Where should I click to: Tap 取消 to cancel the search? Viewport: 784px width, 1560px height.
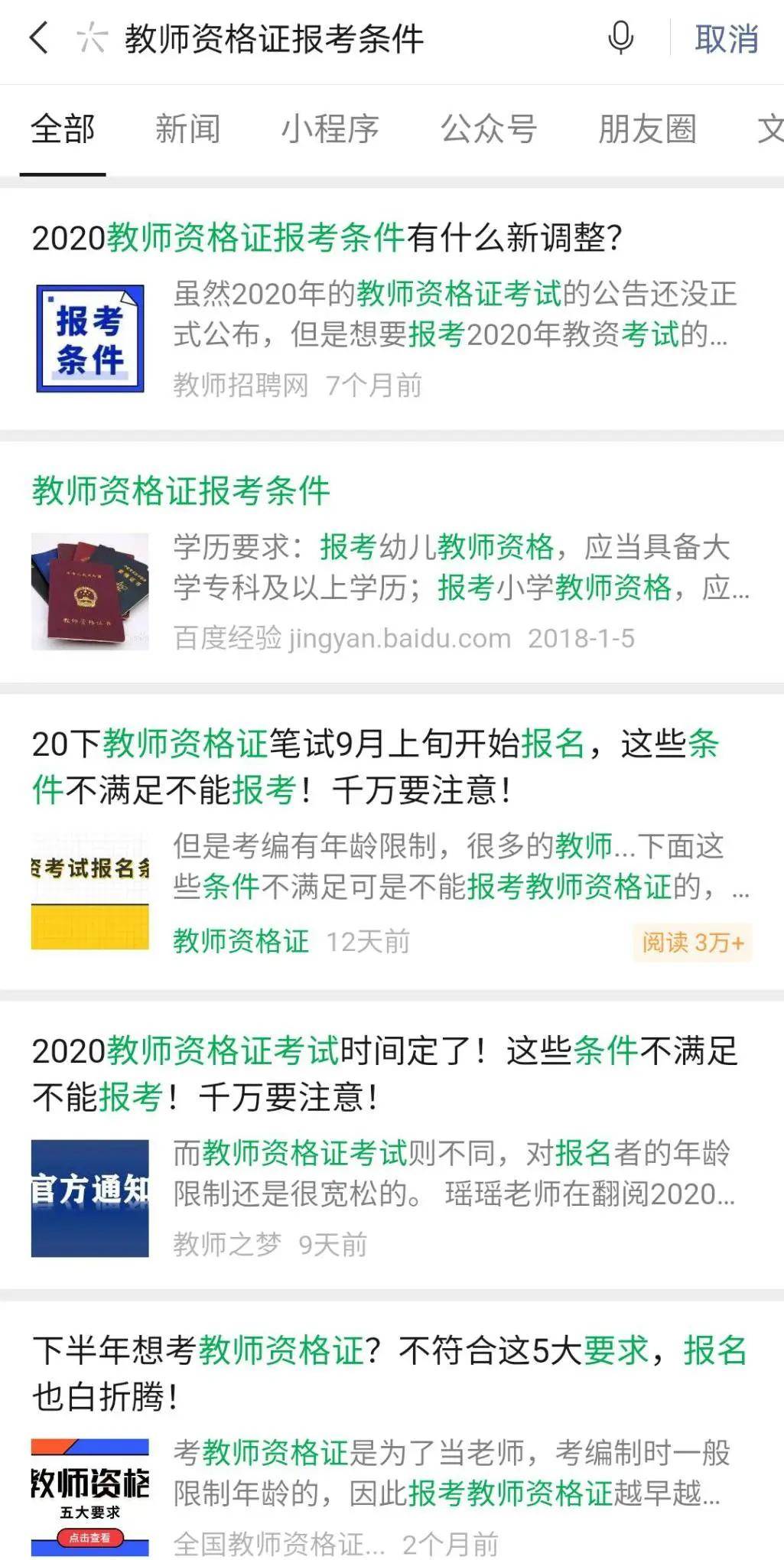pos(726,39)
